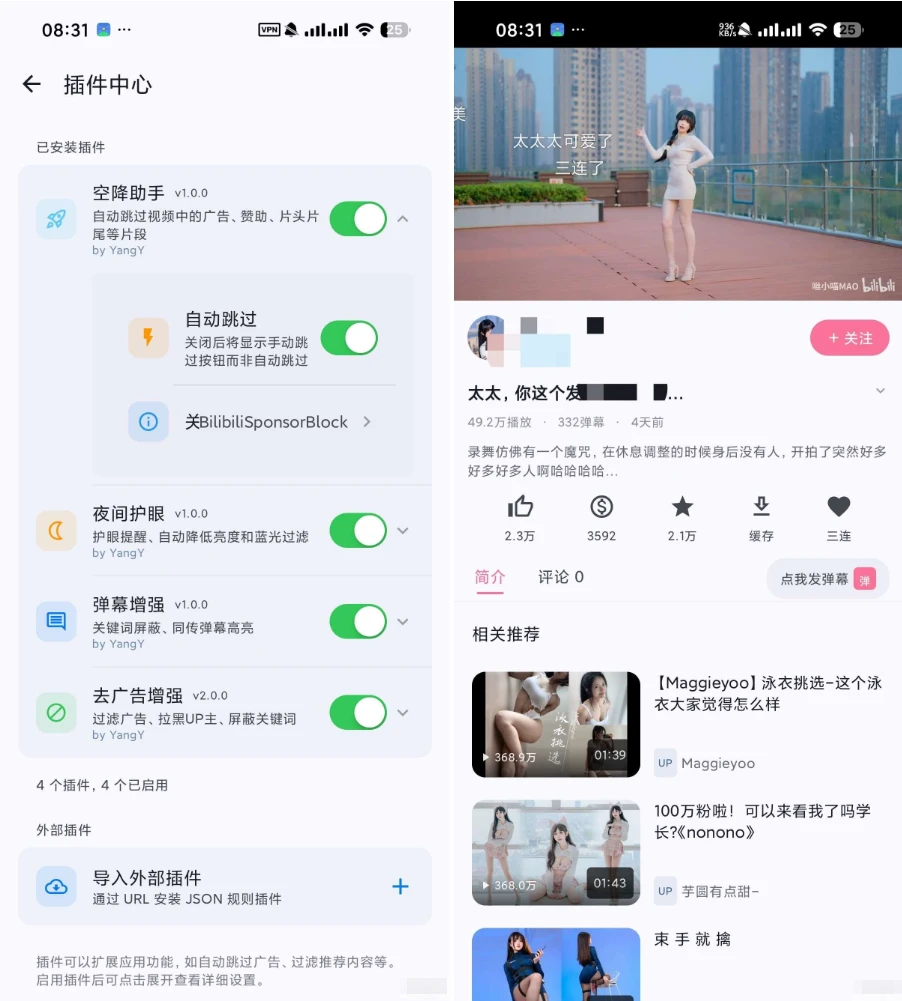Switch to the 评论 tab
The height and width of the screenshot is (1001, 902).
[x=559, y=576]
